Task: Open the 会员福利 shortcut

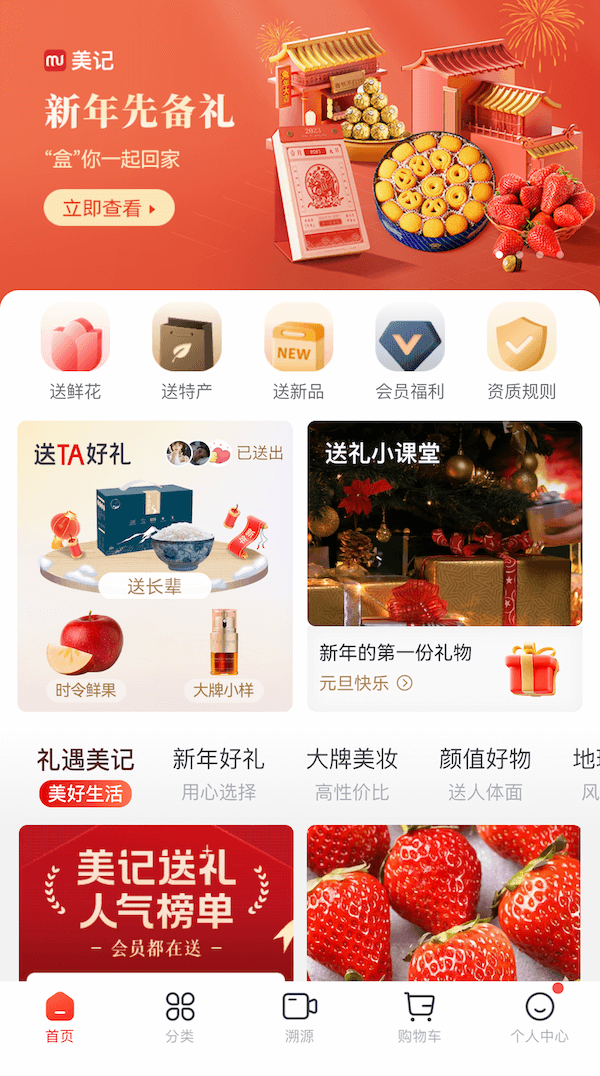Action: (x=410, y=351)
